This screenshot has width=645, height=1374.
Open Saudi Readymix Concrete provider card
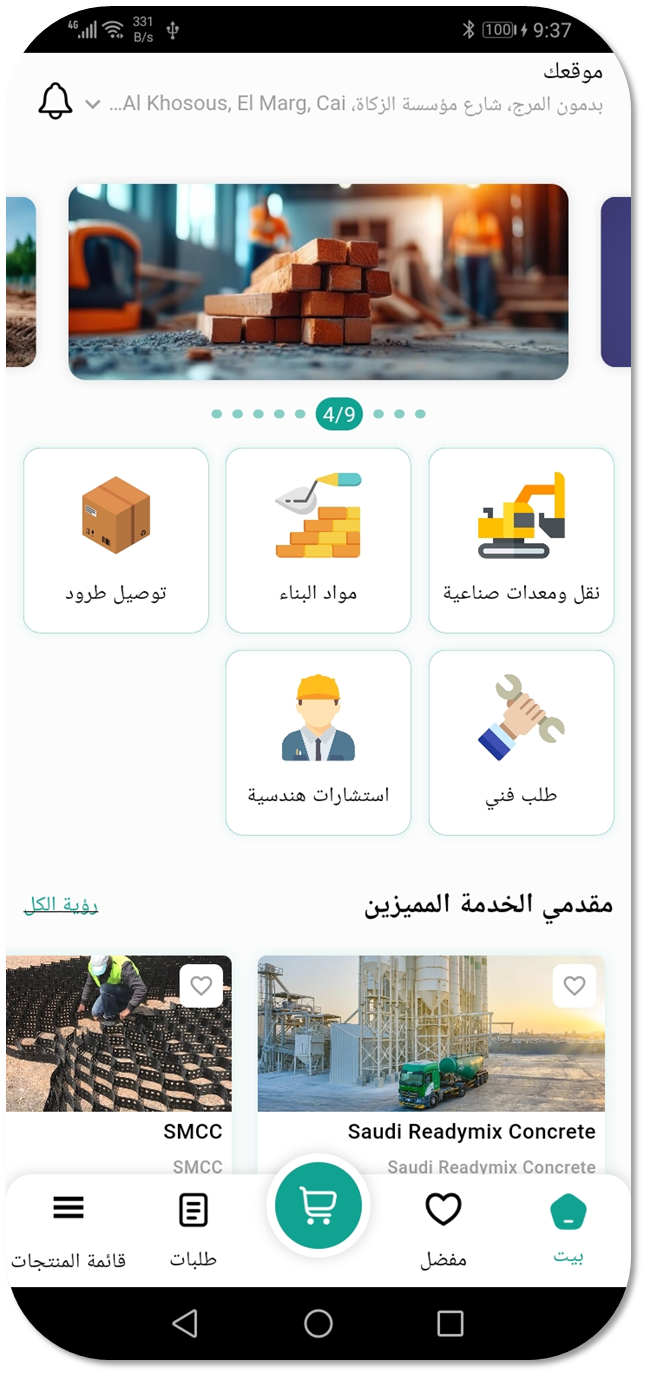(x=431, y=1060)
